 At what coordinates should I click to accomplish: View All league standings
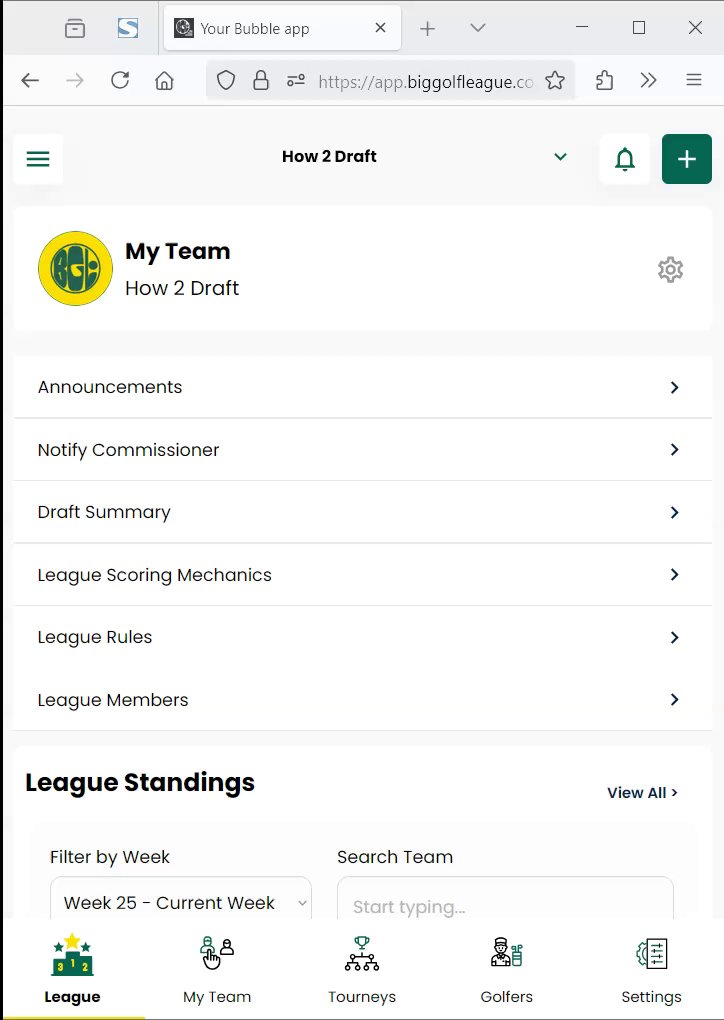[x=642, y=793]
